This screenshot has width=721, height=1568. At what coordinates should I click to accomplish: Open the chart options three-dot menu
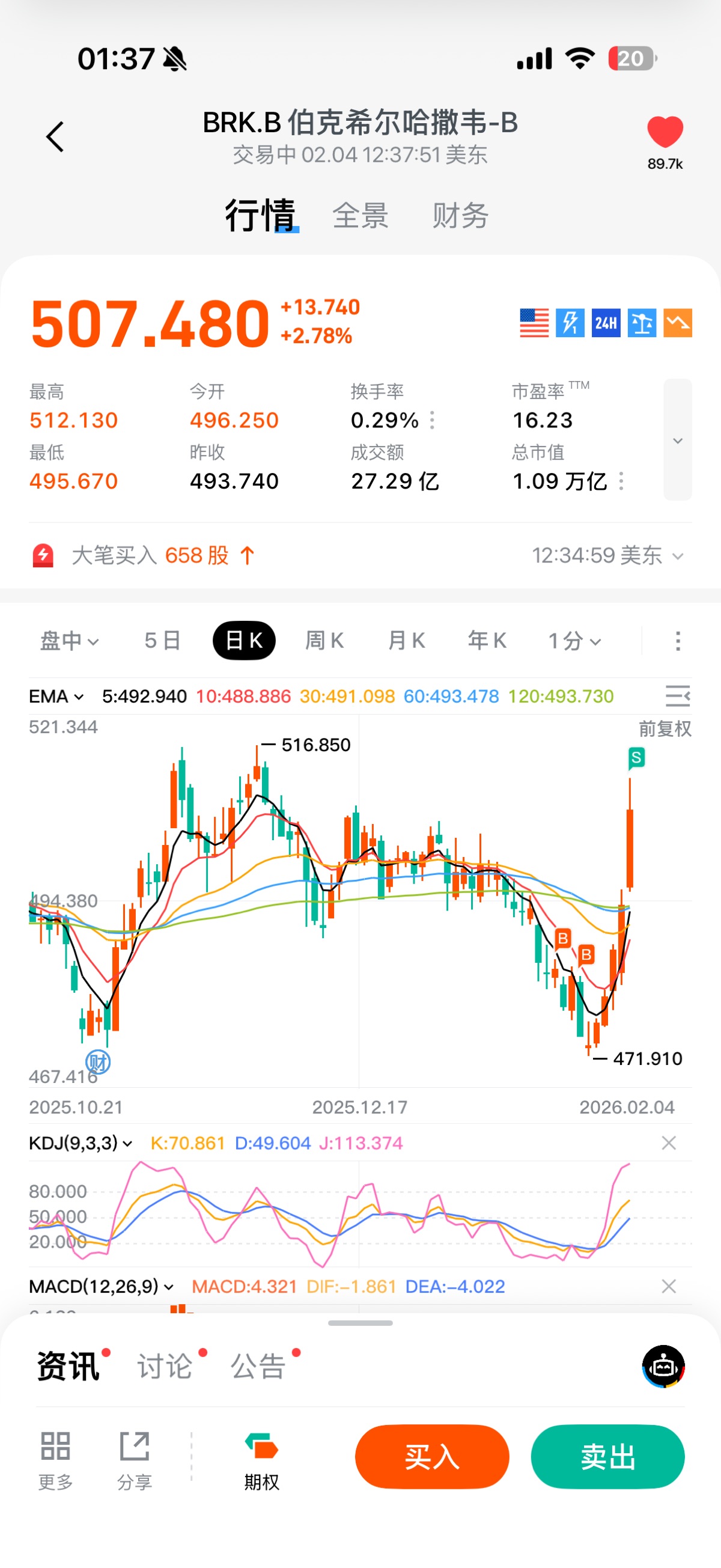(x=678, y=641)
